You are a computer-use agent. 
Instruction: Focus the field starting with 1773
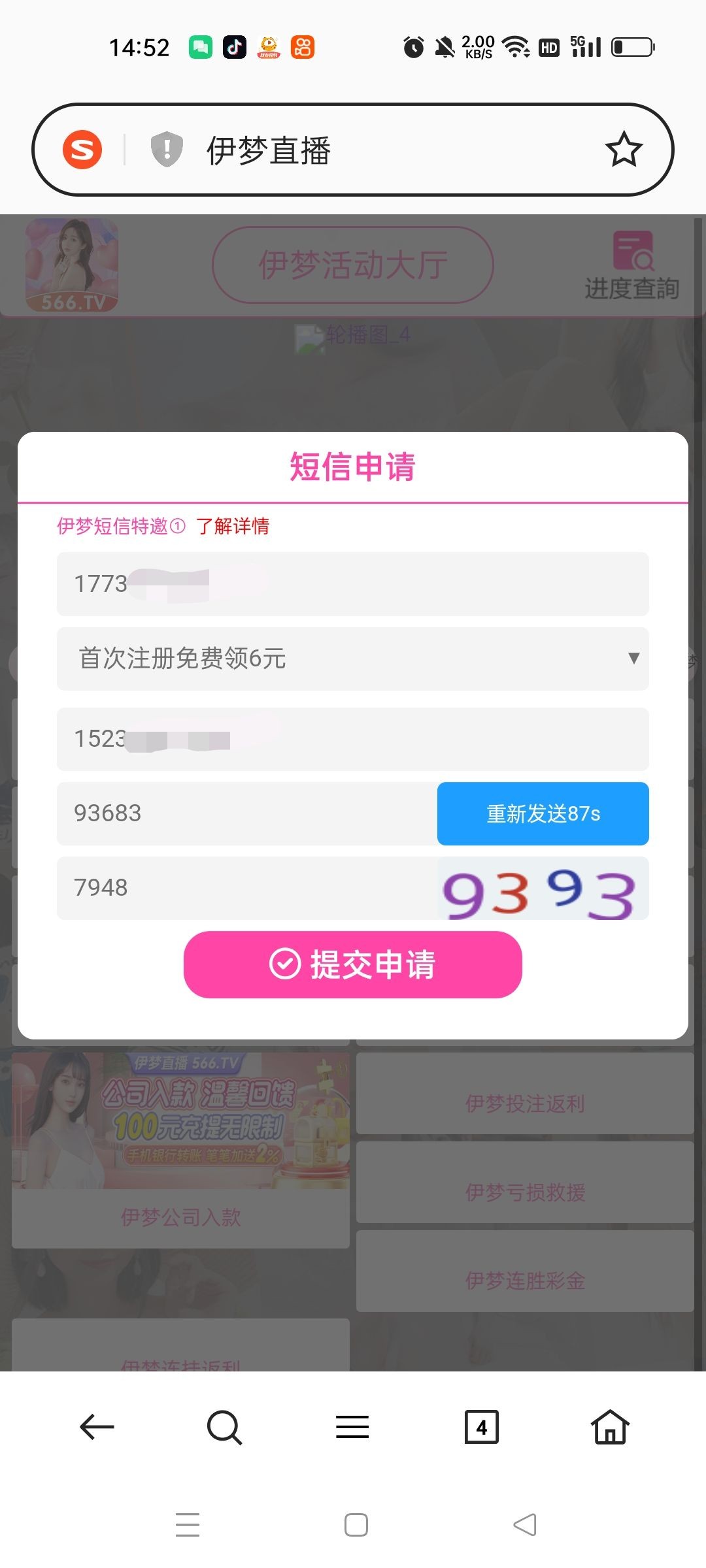(x=353, y=583)
